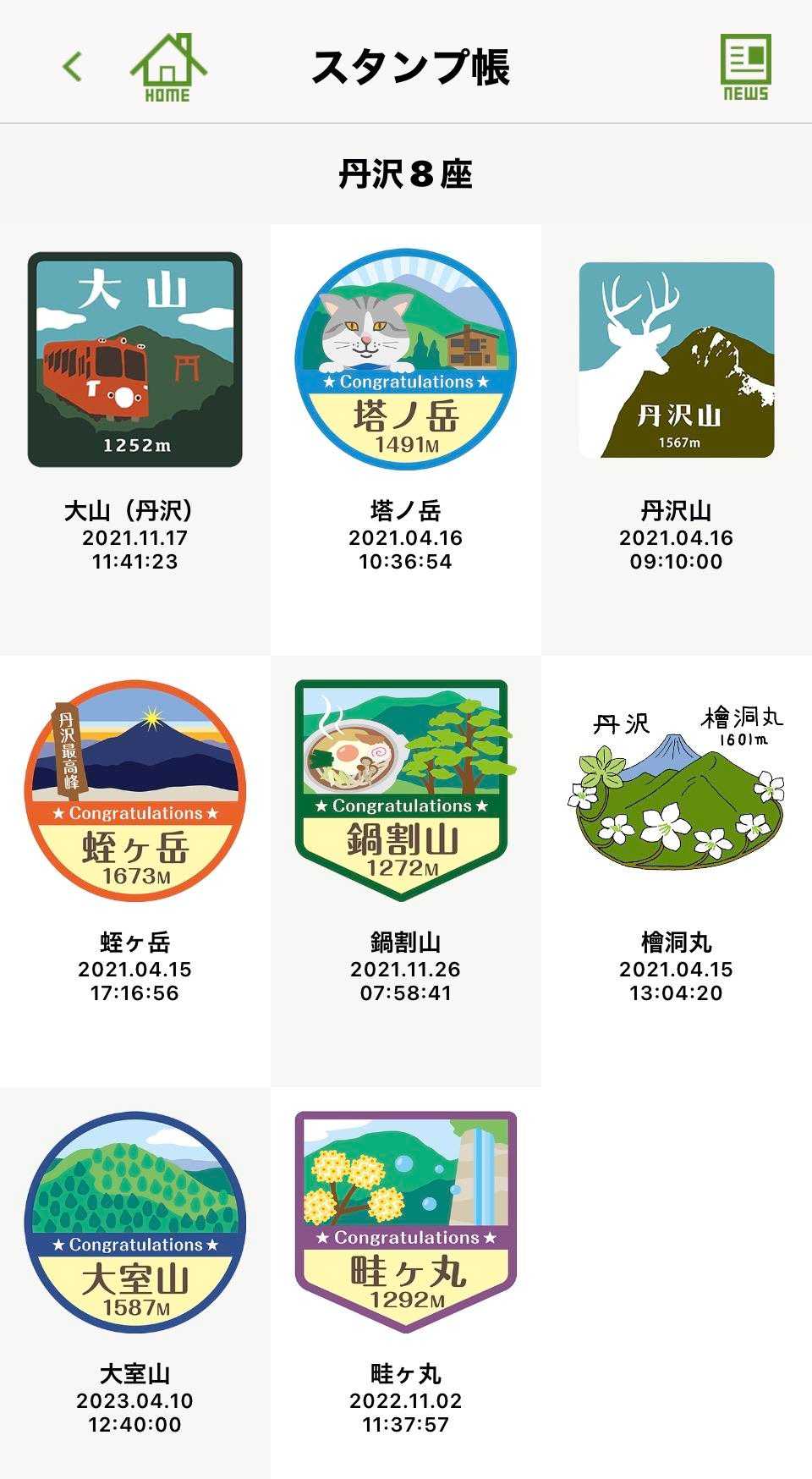This screenshot has height=1479, width=812.
Task: Open the 蛭ヶ岳 stamp
Action: coord(135,792)
